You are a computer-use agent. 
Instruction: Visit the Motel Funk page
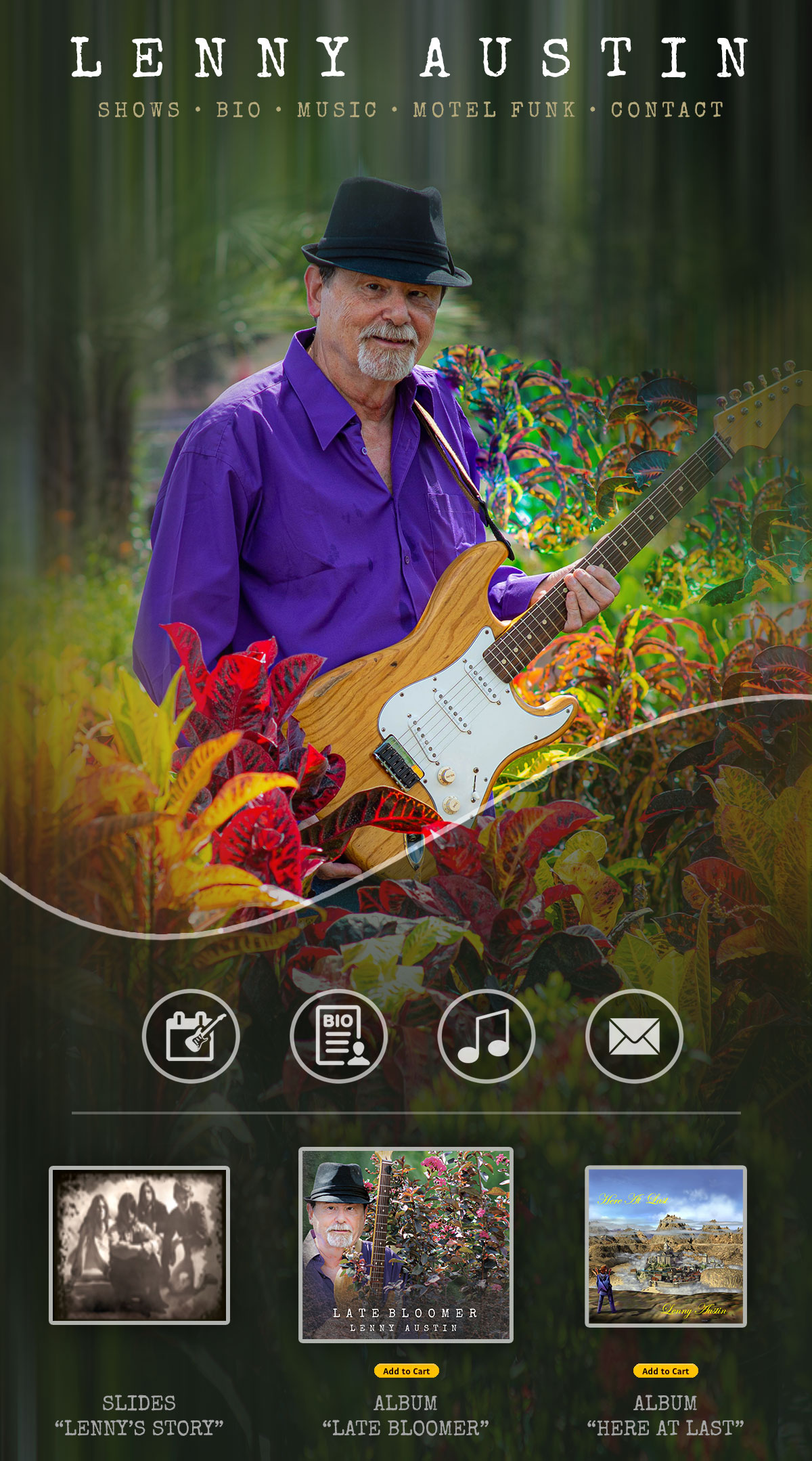click(x=494, y=110)
